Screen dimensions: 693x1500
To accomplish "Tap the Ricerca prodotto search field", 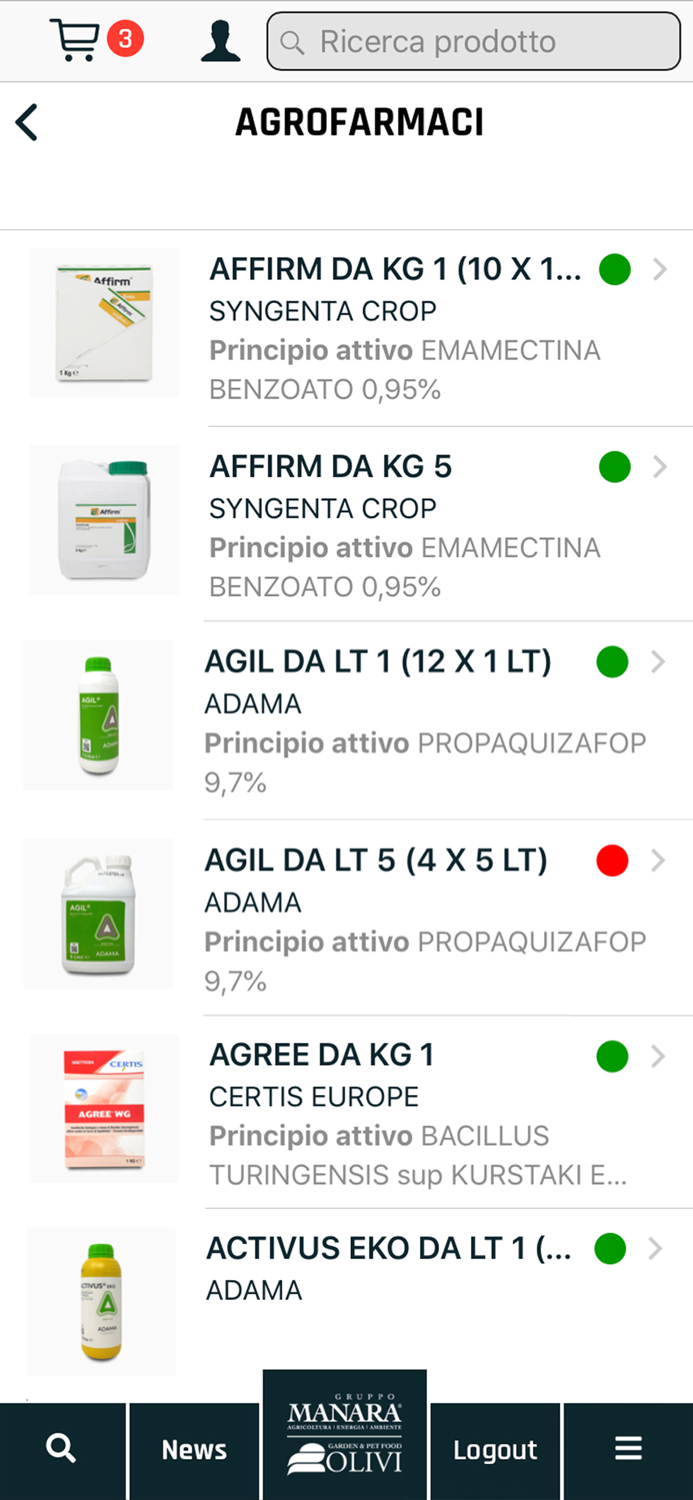I will 473,41.
